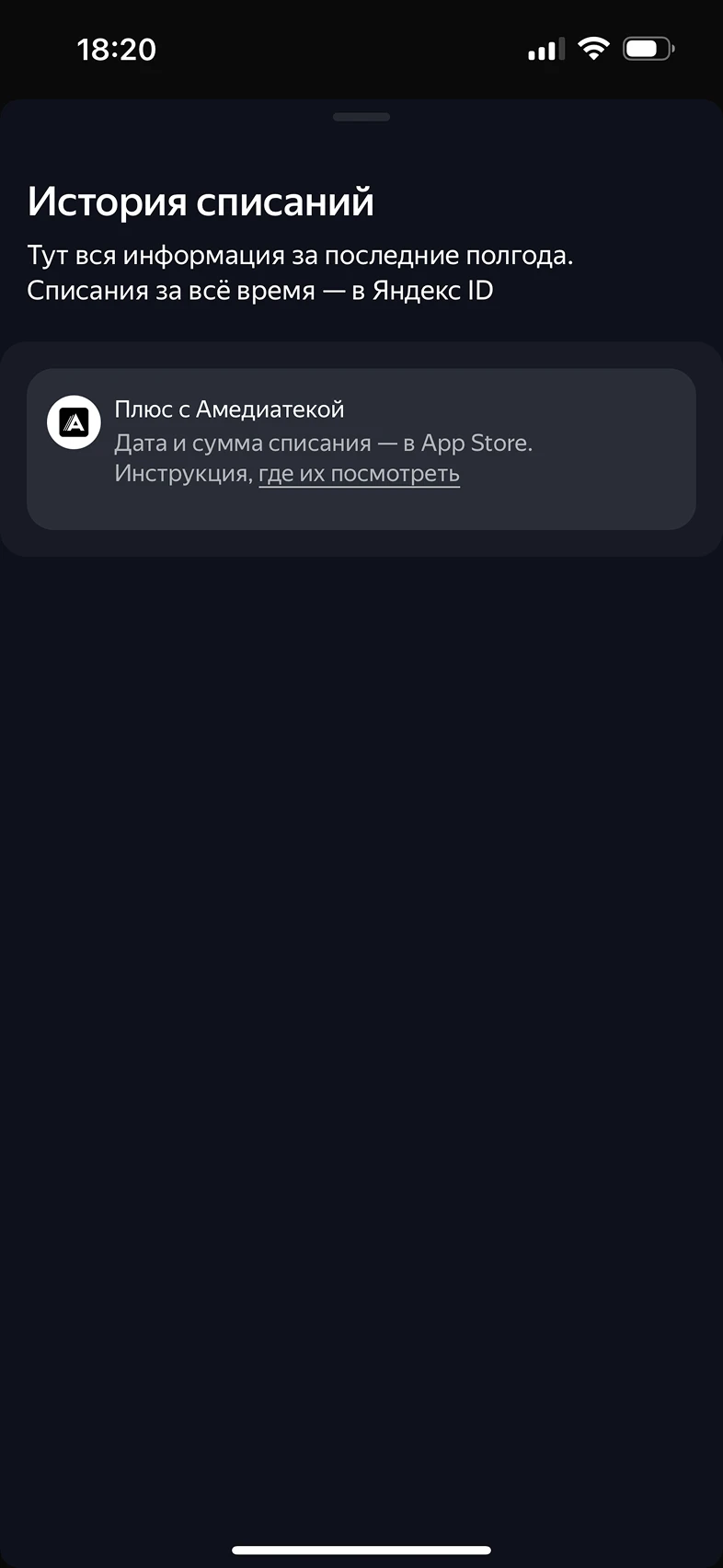
Task: Tap the sheet grabber handle at top
Action: [x=361, y=118]
